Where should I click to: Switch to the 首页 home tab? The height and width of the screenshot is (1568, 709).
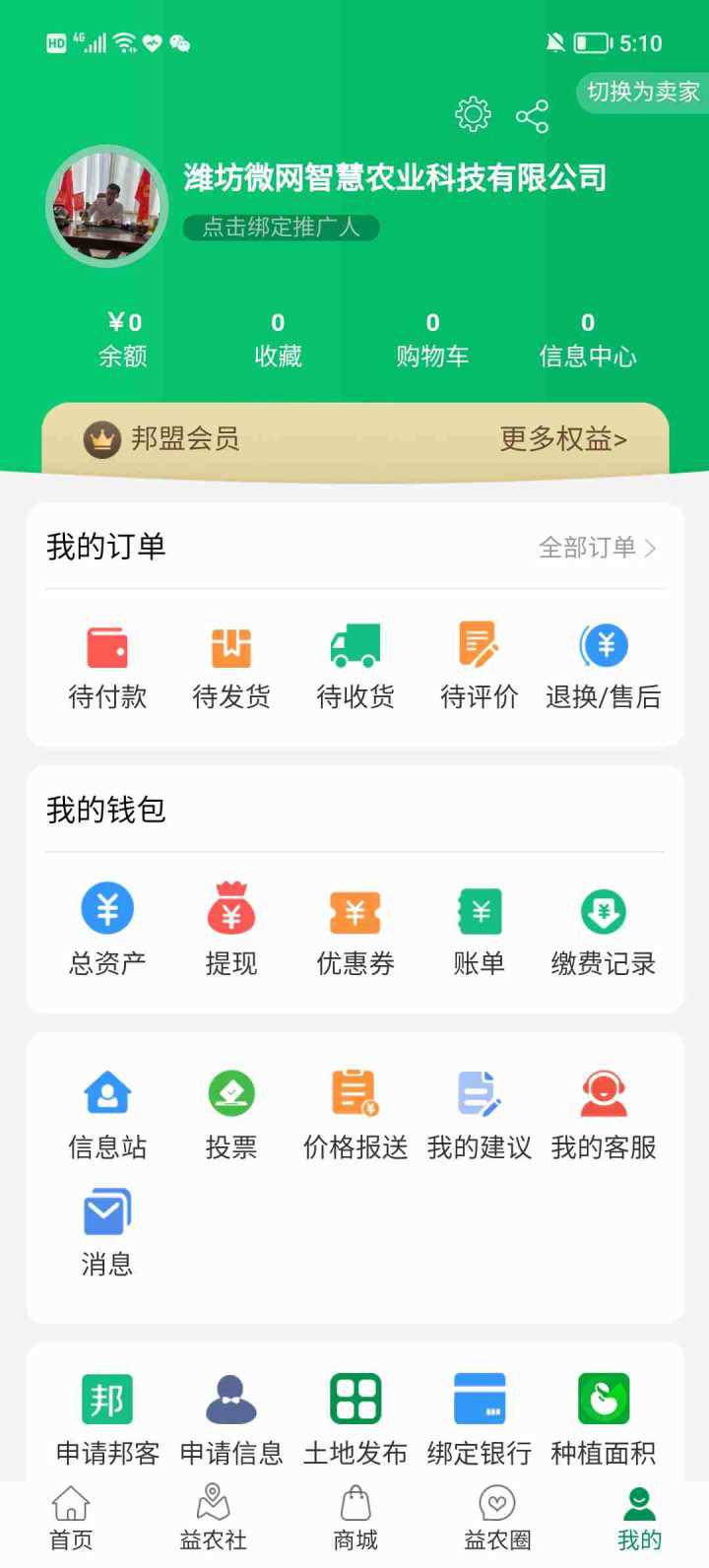pyautogui.click(x=71, y=1519)
